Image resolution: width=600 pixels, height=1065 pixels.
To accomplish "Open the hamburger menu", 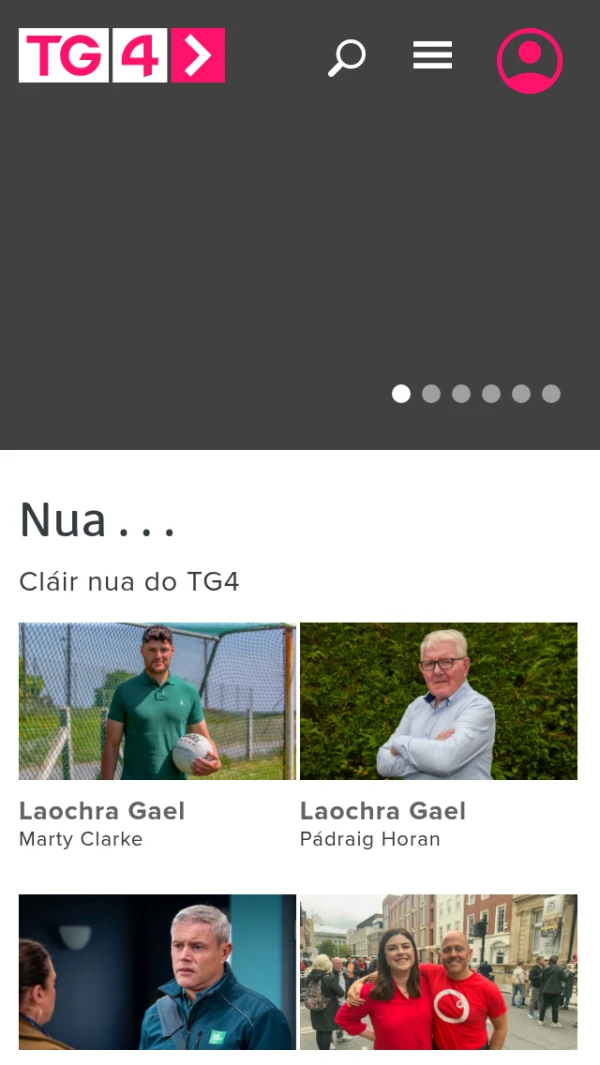I will [432, 56].
